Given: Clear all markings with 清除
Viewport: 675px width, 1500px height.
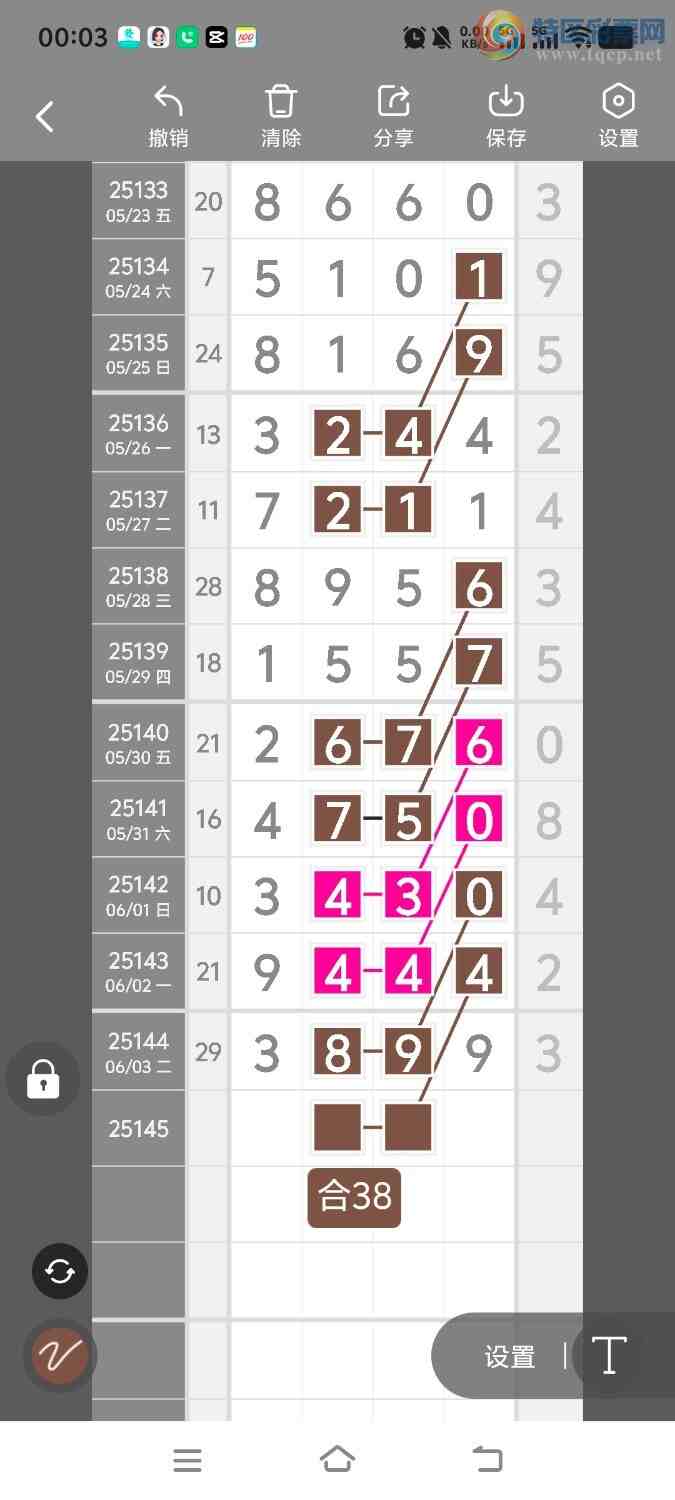Looking at the screenshot, I should pos(281,117).
